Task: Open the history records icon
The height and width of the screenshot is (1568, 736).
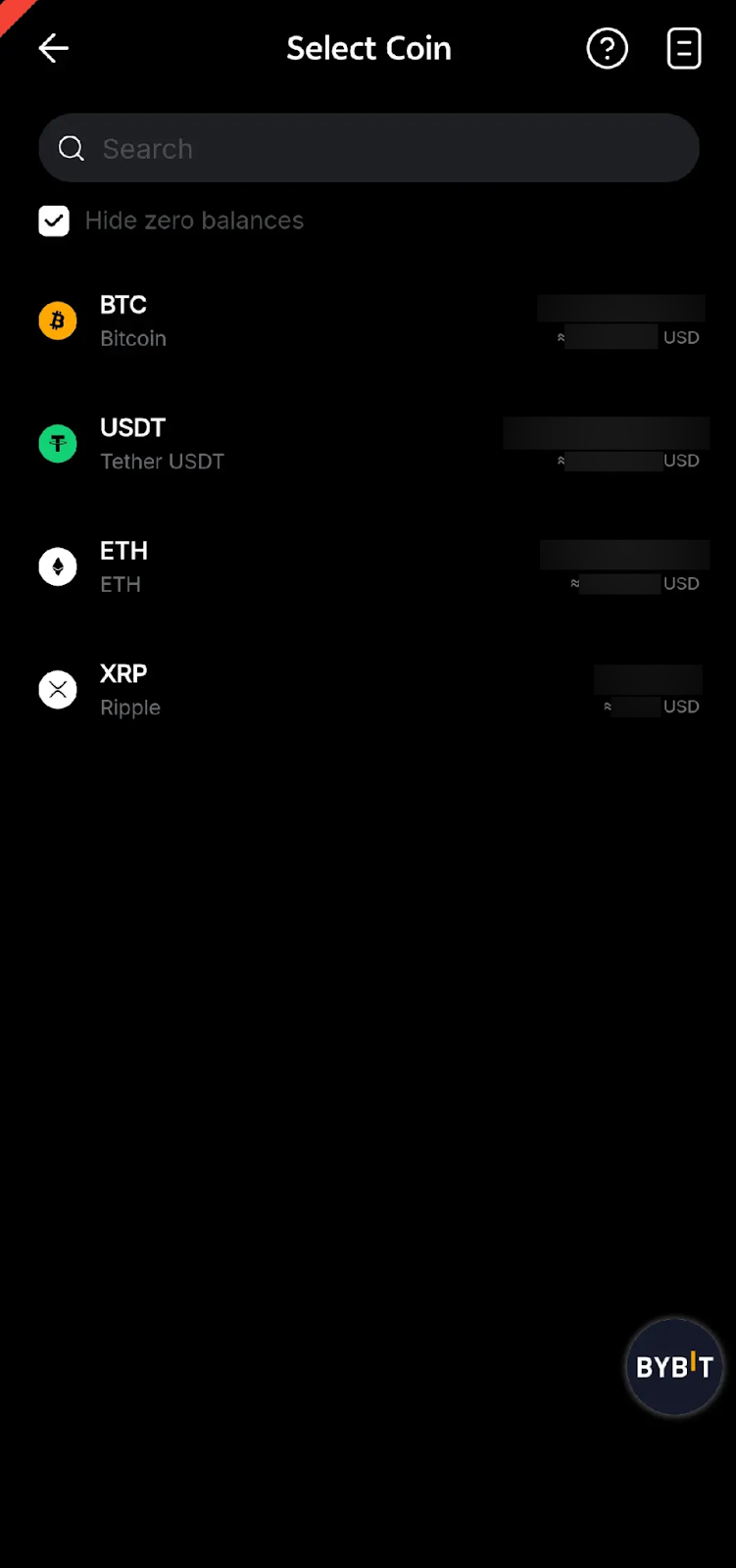Action: coord(683,48)
